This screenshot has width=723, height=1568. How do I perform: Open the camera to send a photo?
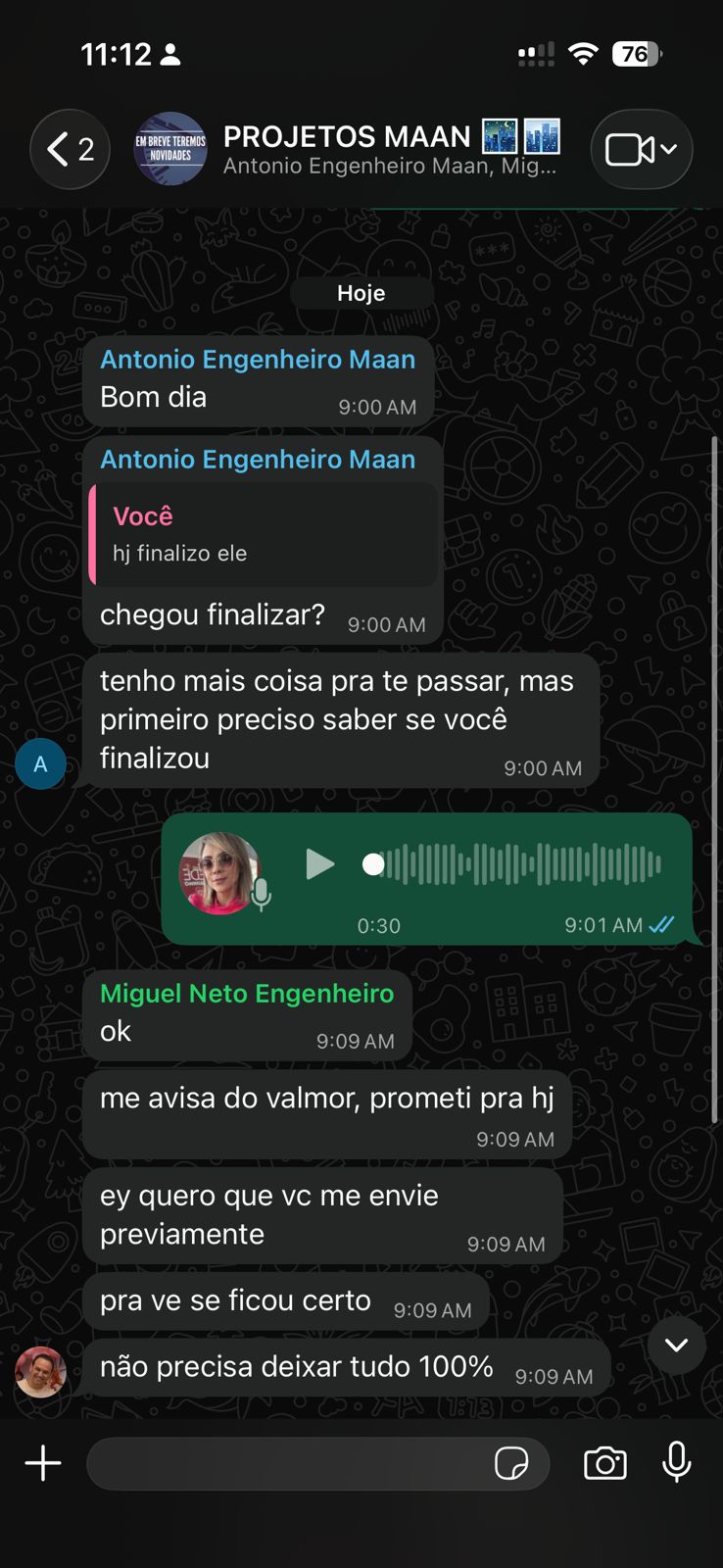605,1463
